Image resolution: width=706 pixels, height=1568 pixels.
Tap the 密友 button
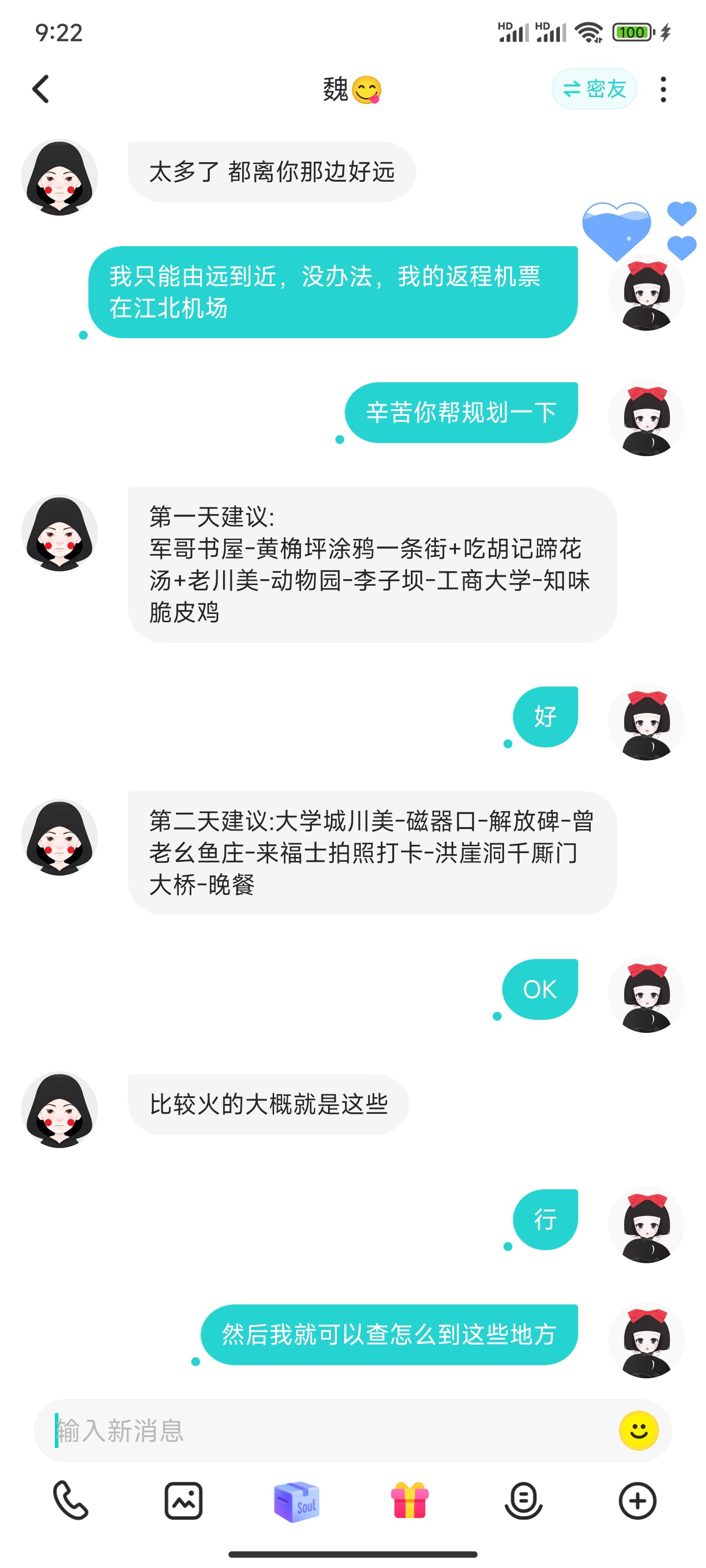pos(594,90)
